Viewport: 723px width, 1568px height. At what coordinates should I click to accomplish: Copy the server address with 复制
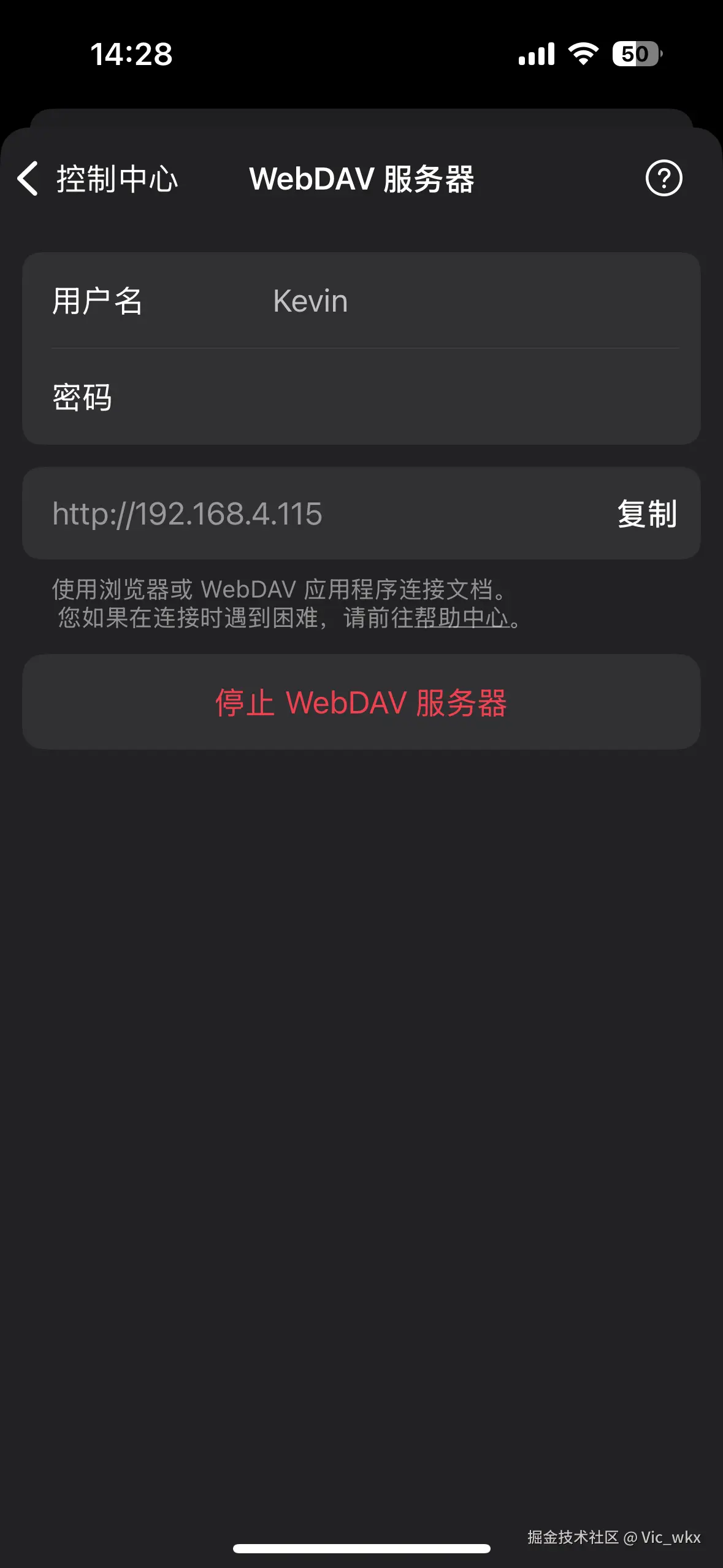pos(647,514)
